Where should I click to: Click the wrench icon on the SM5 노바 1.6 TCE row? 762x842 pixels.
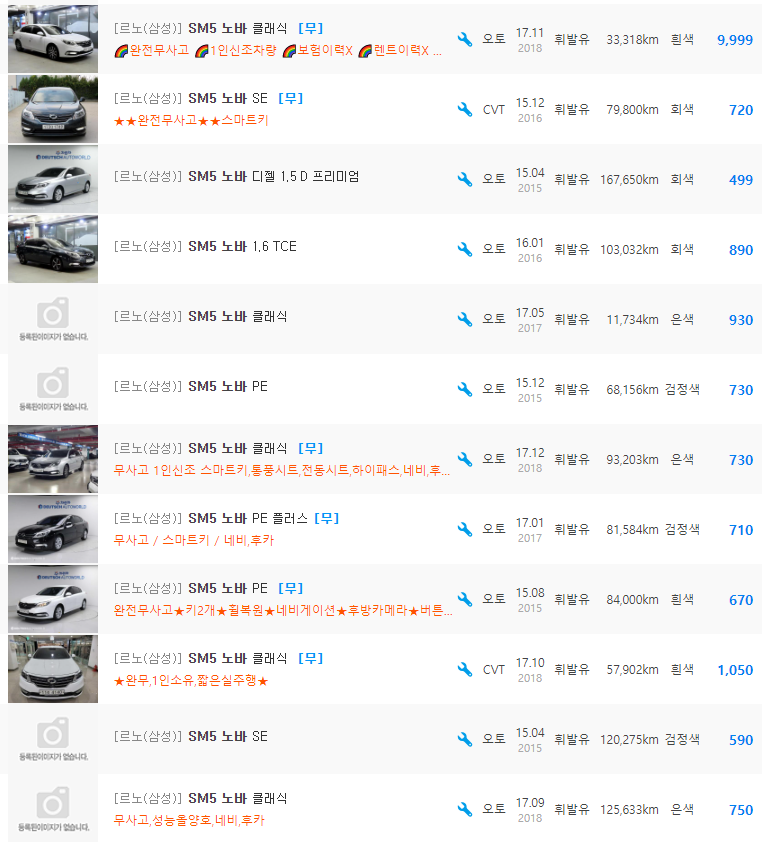point(462,249)
